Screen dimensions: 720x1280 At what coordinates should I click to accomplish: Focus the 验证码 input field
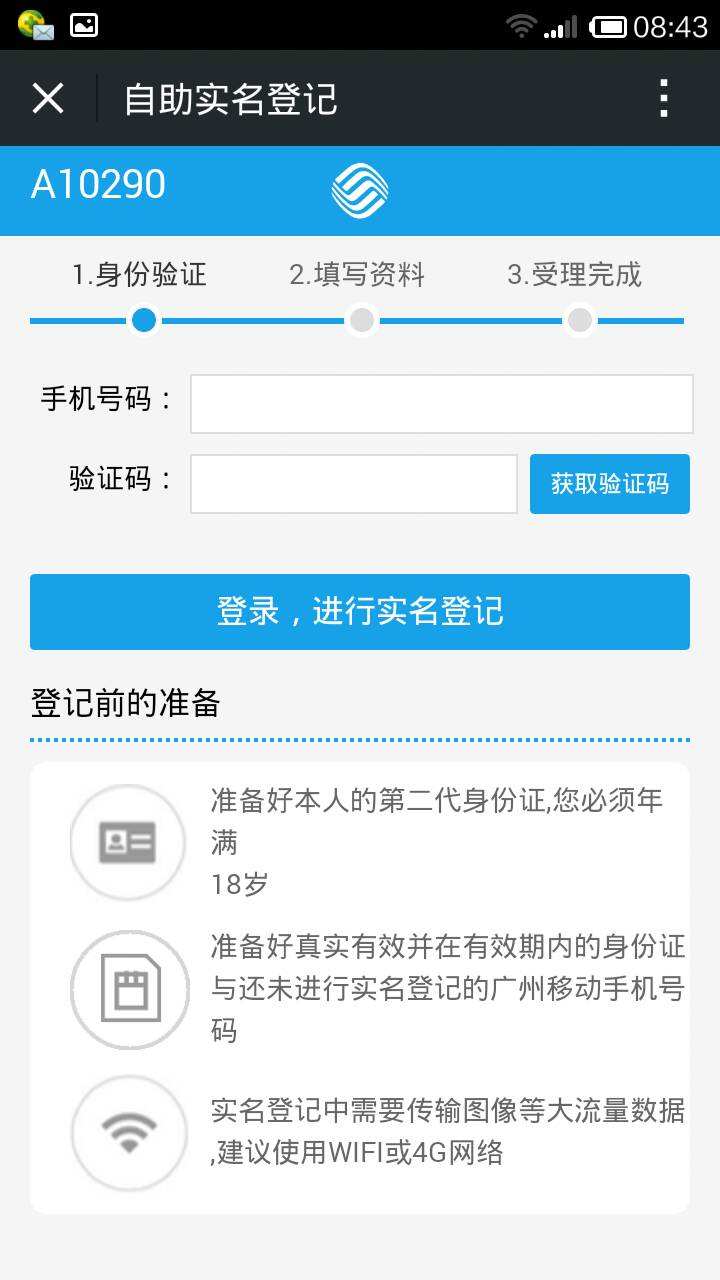353,484
